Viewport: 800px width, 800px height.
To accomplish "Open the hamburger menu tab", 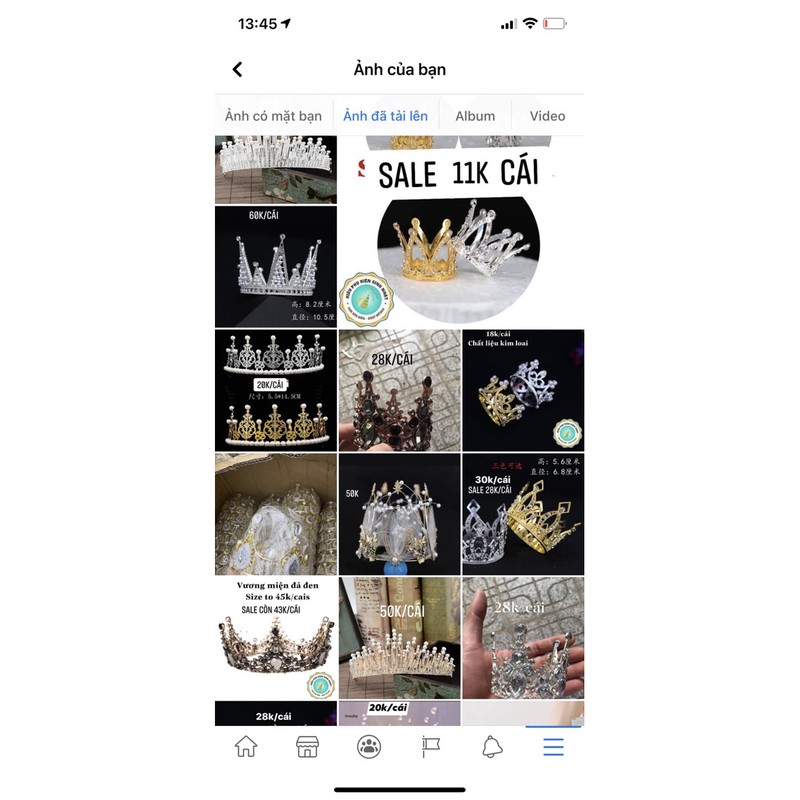I will [x=553, y=746].
